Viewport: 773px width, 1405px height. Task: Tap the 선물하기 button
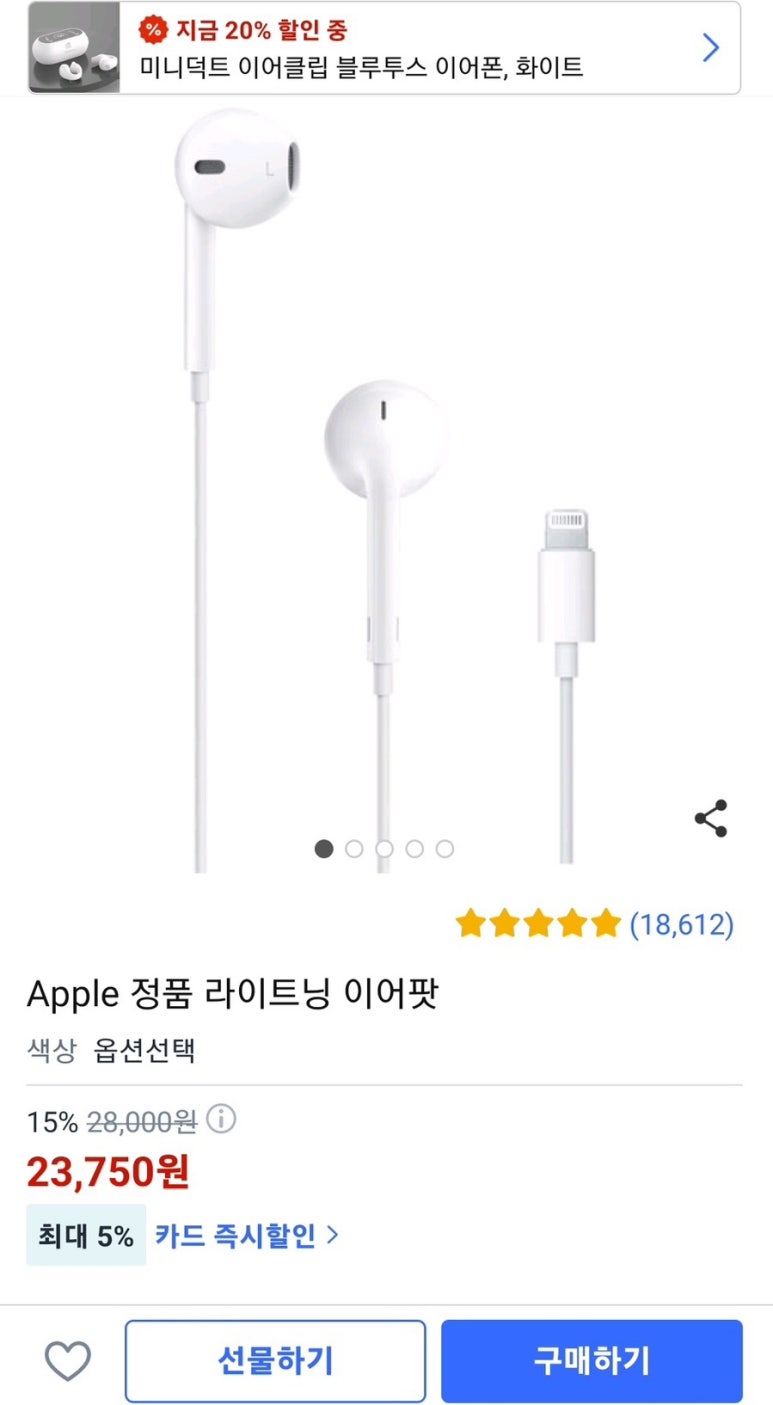(x=275, y=1361)
